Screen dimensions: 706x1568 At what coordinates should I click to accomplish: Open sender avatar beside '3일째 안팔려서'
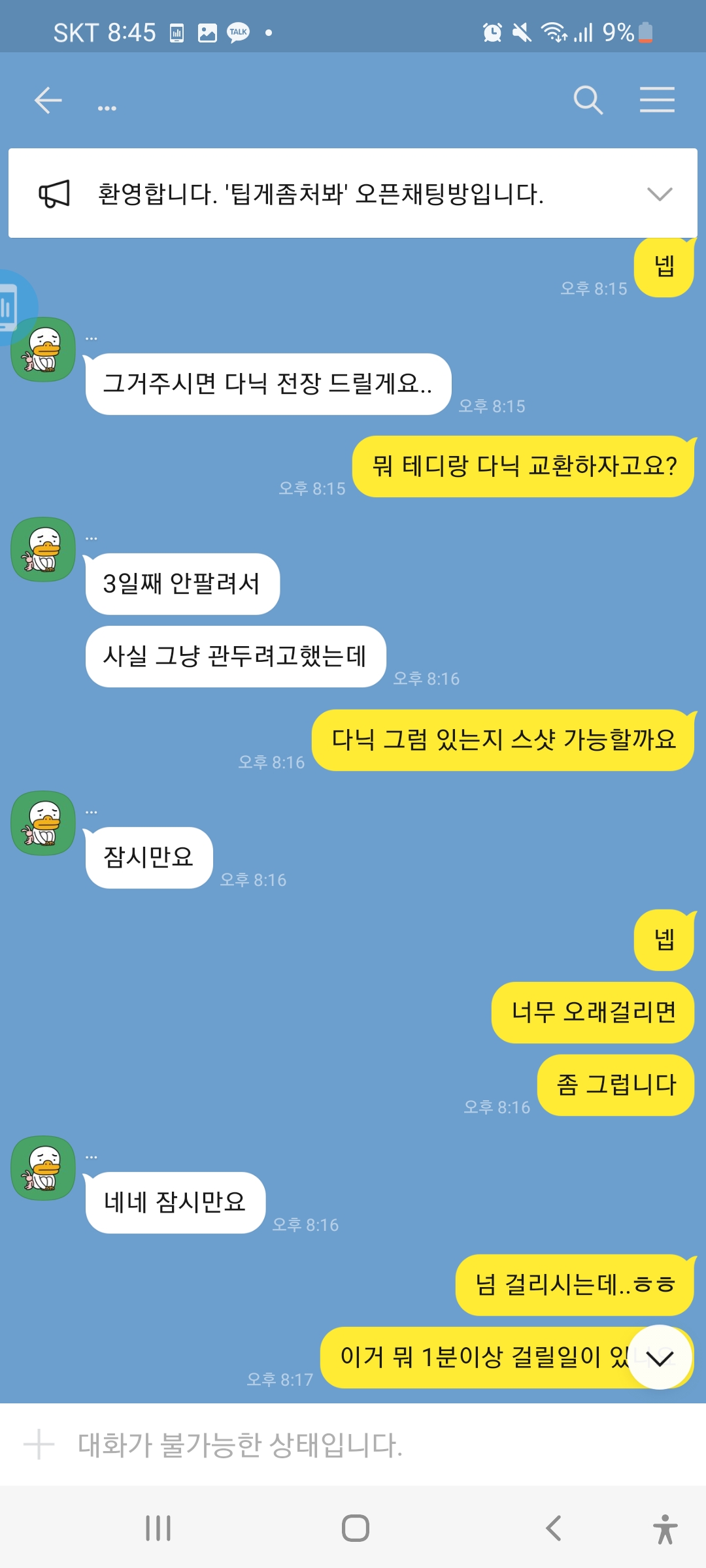pyautogui.click(x=43, y=549)
